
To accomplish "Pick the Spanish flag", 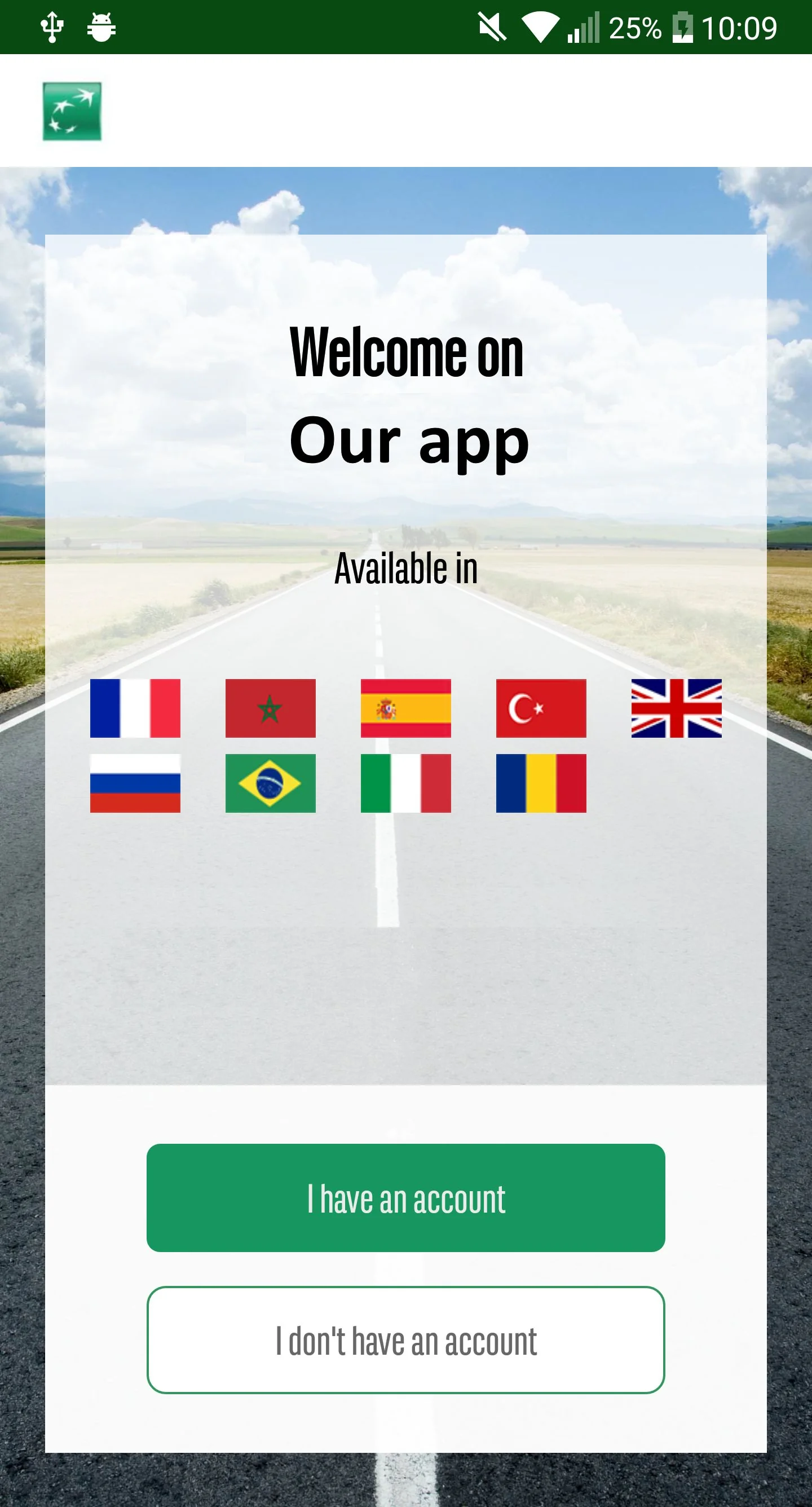I will tap(405, 708).
